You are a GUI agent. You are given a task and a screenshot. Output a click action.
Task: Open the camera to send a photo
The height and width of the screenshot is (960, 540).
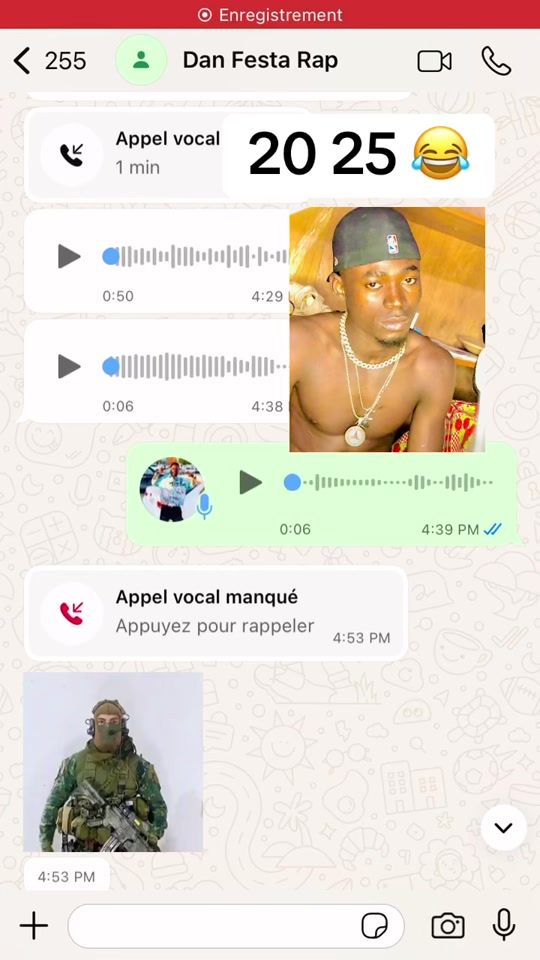click(448, 926)
